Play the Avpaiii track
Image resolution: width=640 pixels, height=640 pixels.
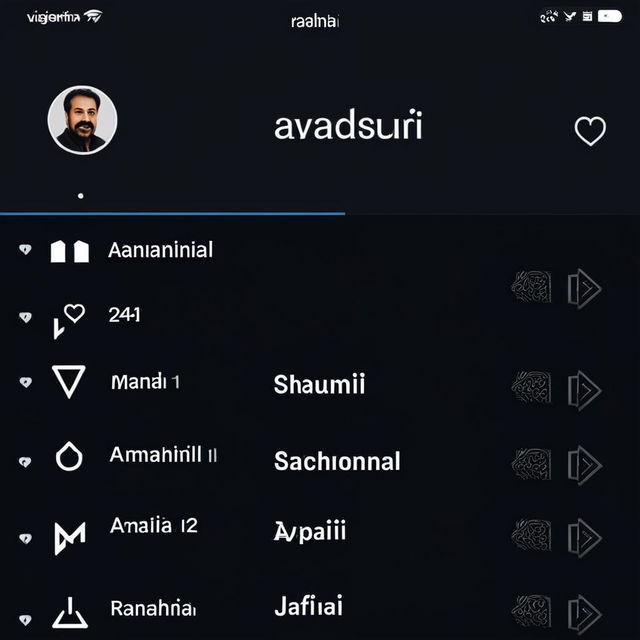pos(584,537)
